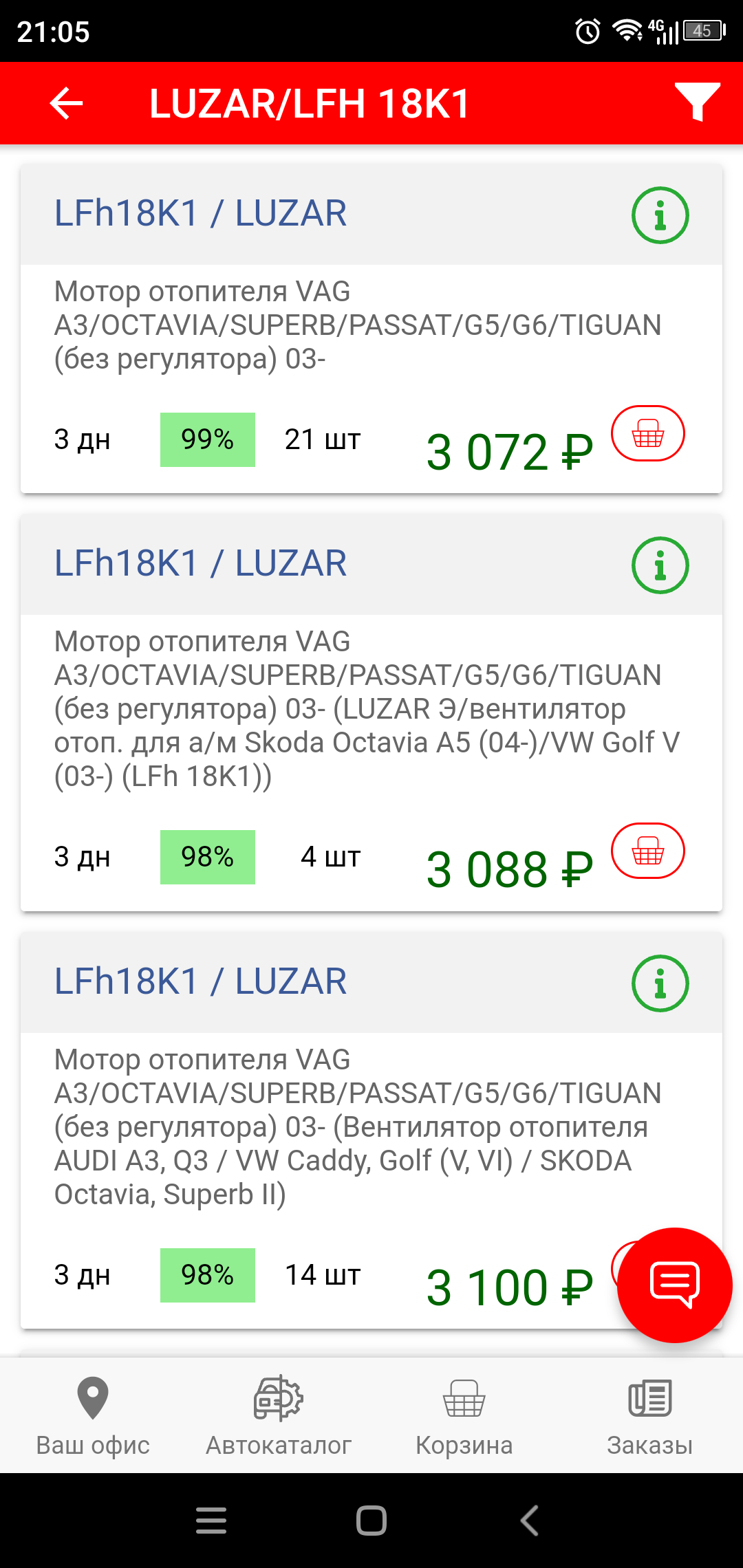The width and height of the screenshot is (743, 1568).
Task: Switch to the Ваш офис tab
Action: 93,1415
